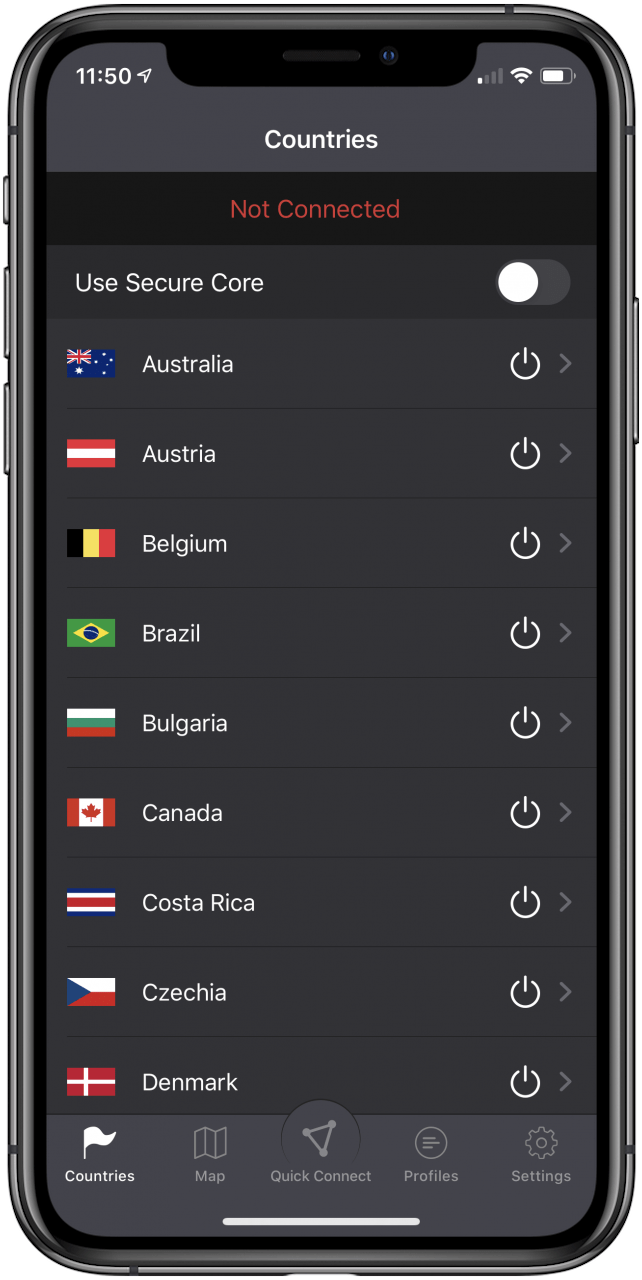Connect to Belgium using its power icon

[x=525, y=544]
